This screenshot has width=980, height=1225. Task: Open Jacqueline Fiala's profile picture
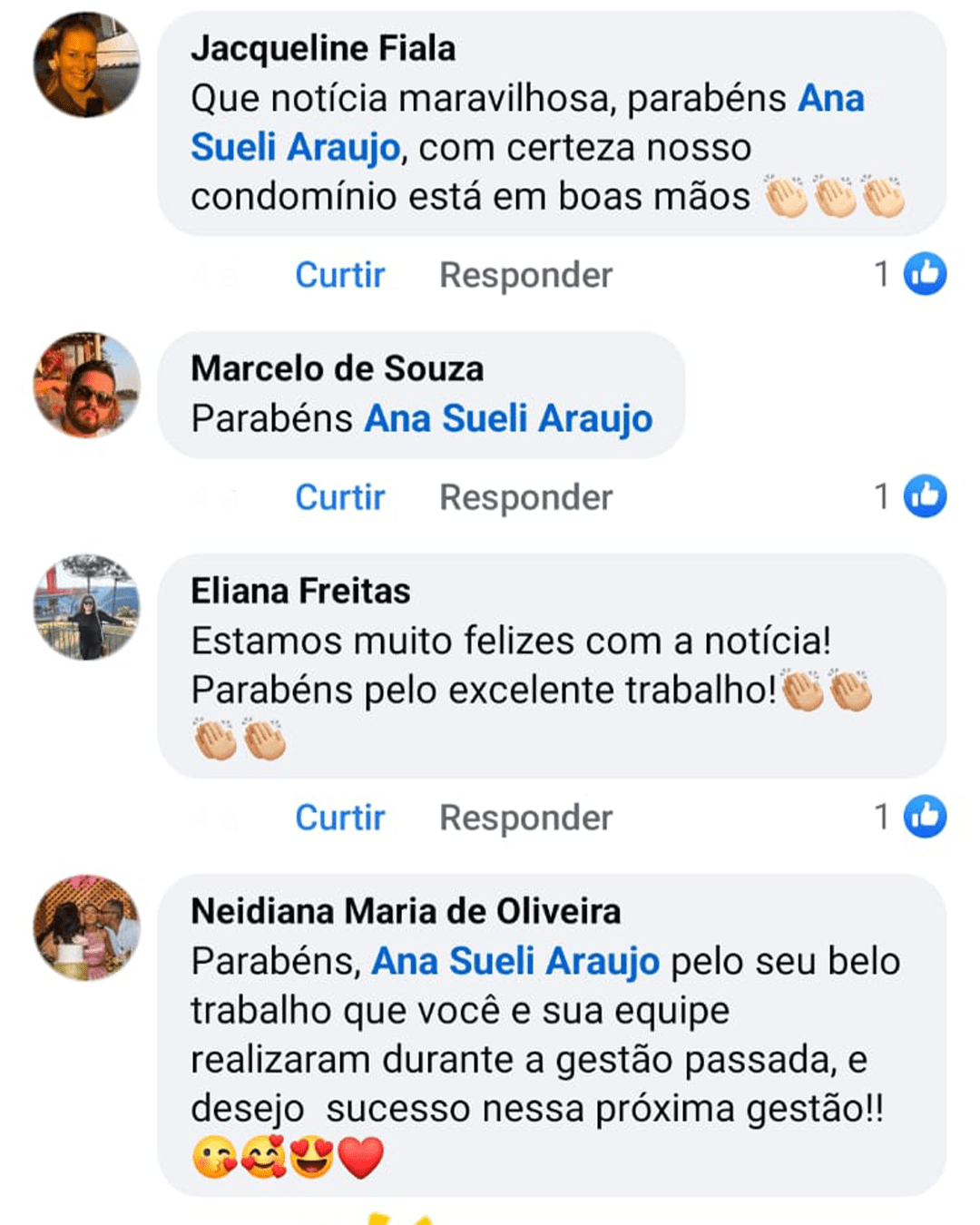click(87, 64)
